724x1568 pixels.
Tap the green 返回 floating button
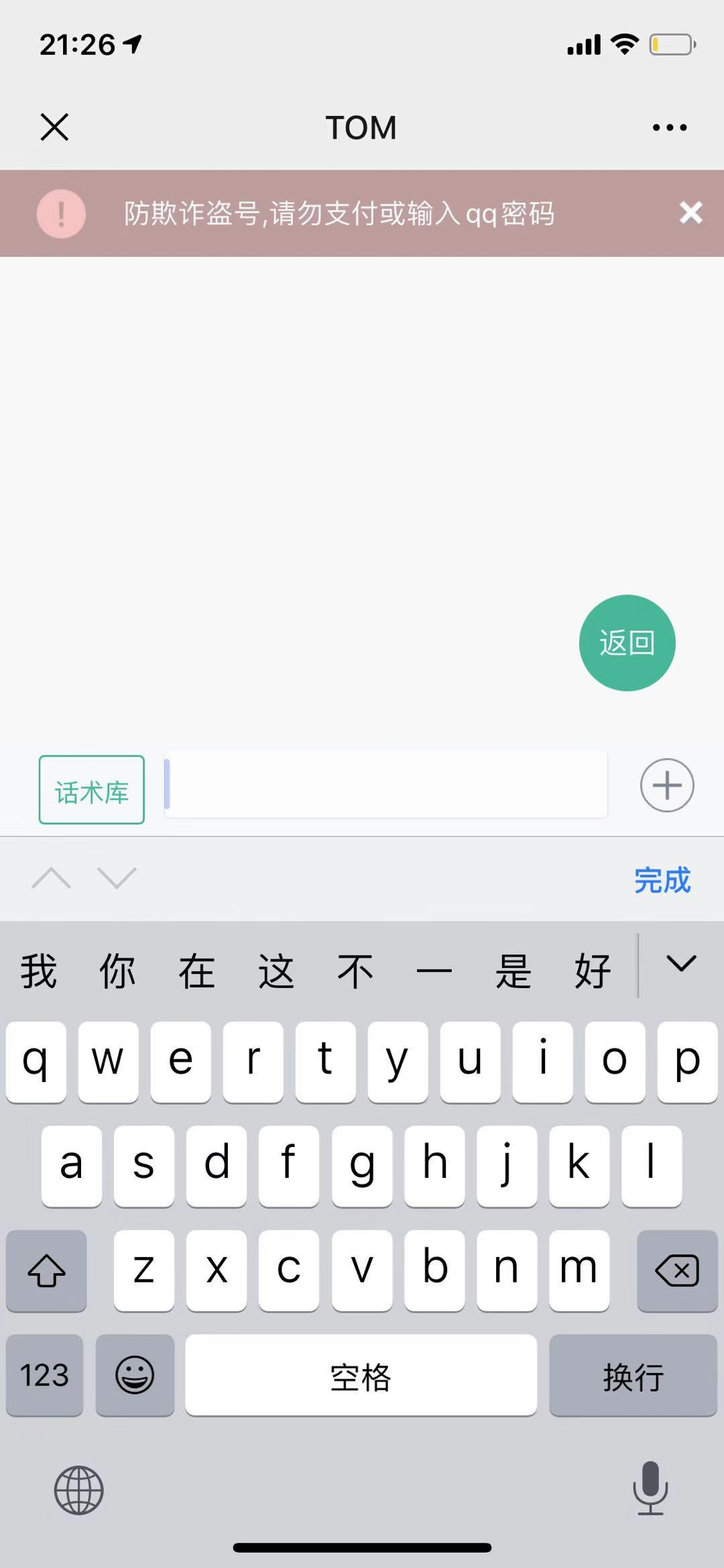(627, 643)
